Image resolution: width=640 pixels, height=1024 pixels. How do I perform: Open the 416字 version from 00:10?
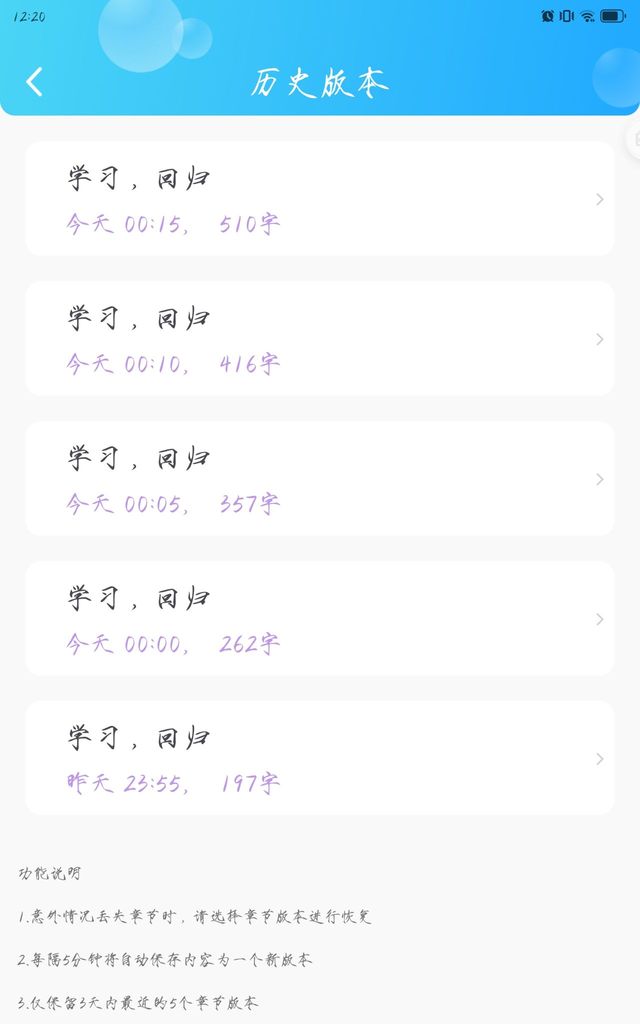tap(320, 339)
